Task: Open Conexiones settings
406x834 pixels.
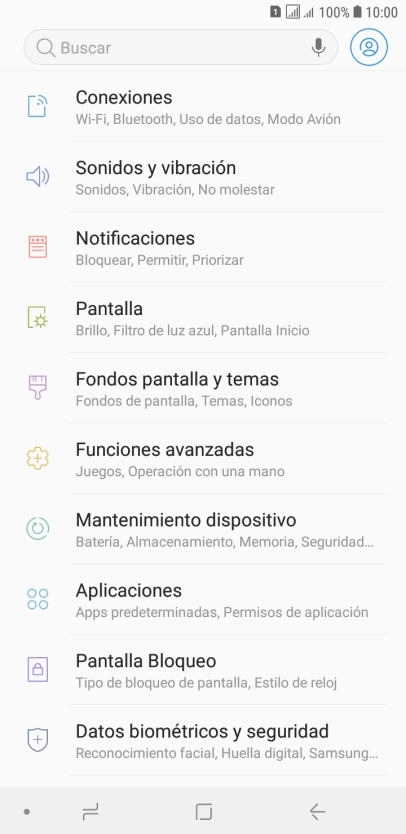Action: click(203, 107)
